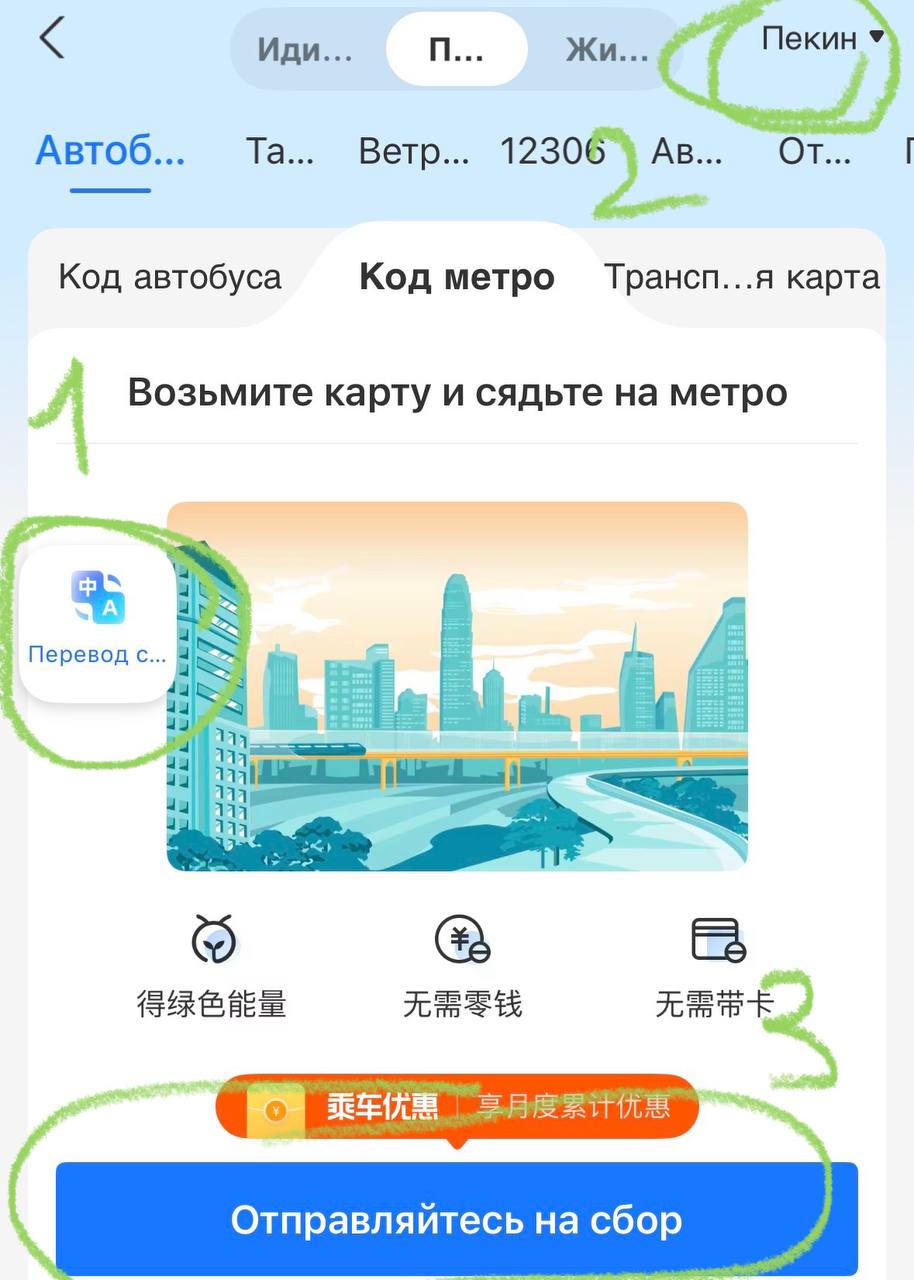Go back using the top arrow
914x1280 pixels.
pos(52,40)
